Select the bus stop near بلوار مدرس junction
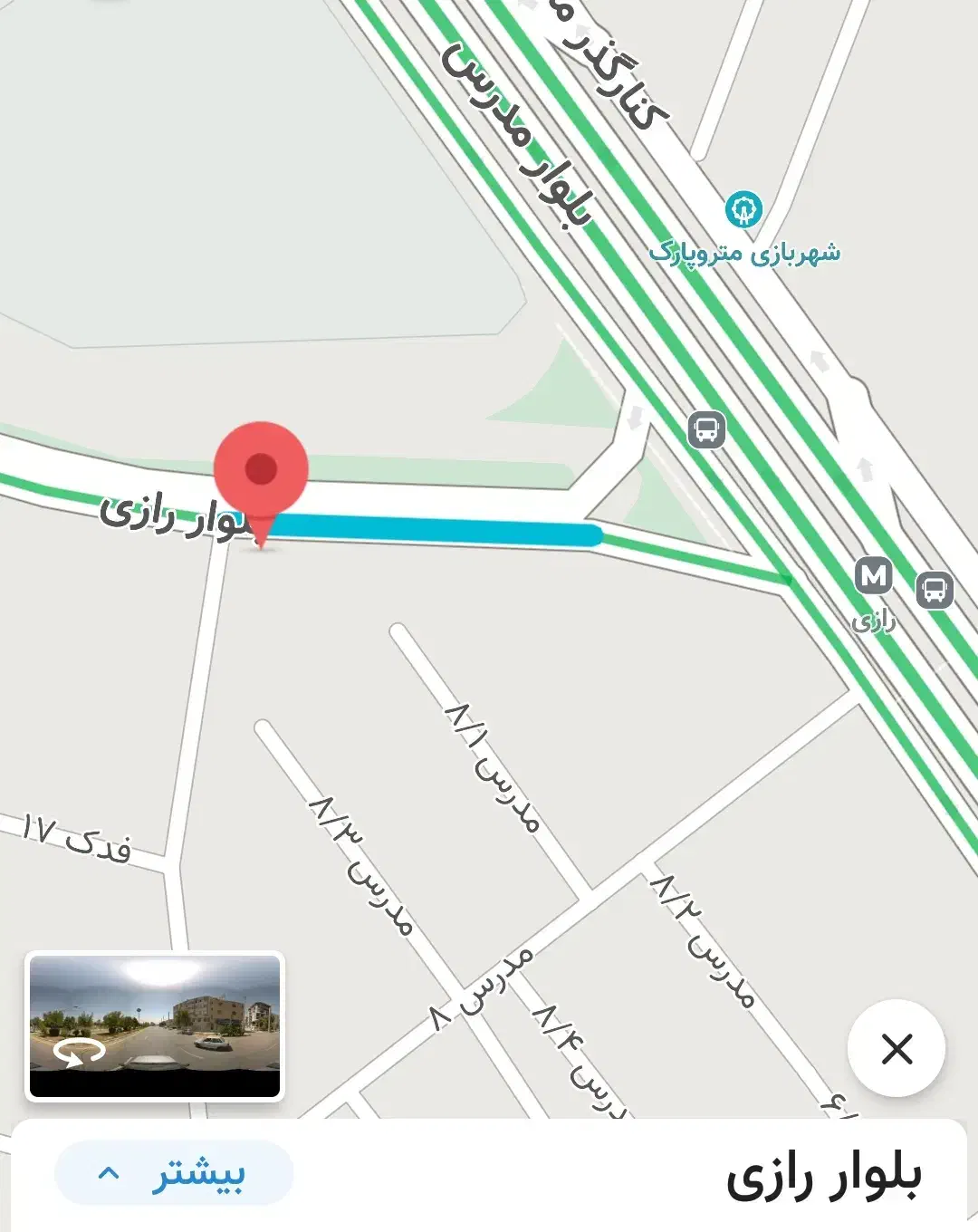The height and width of the screenshot is (1232, 978). [706, 429]
